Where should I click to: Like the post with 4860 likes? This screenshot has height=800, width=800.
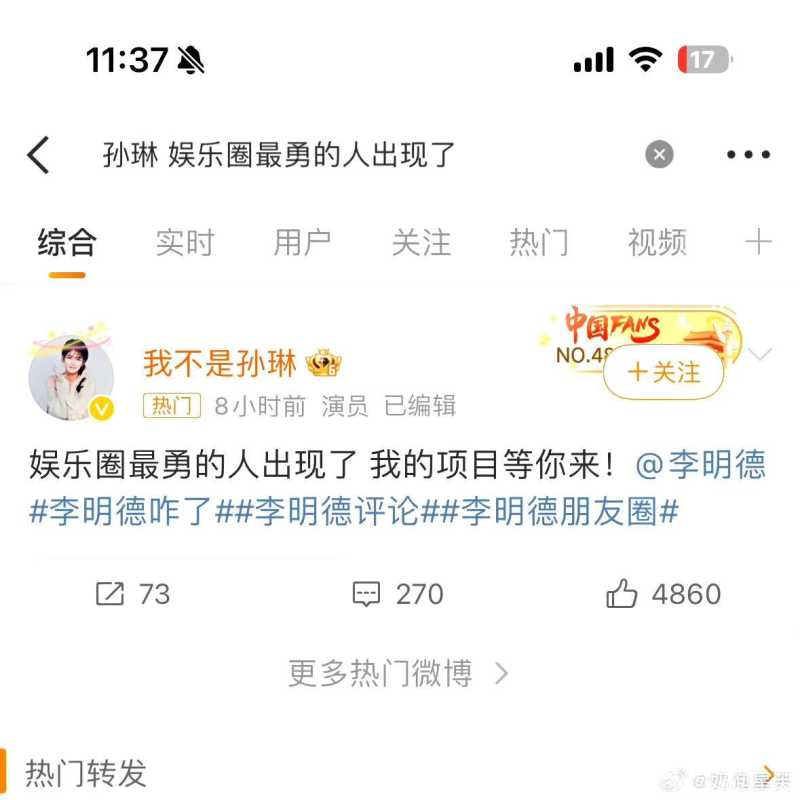663,594
